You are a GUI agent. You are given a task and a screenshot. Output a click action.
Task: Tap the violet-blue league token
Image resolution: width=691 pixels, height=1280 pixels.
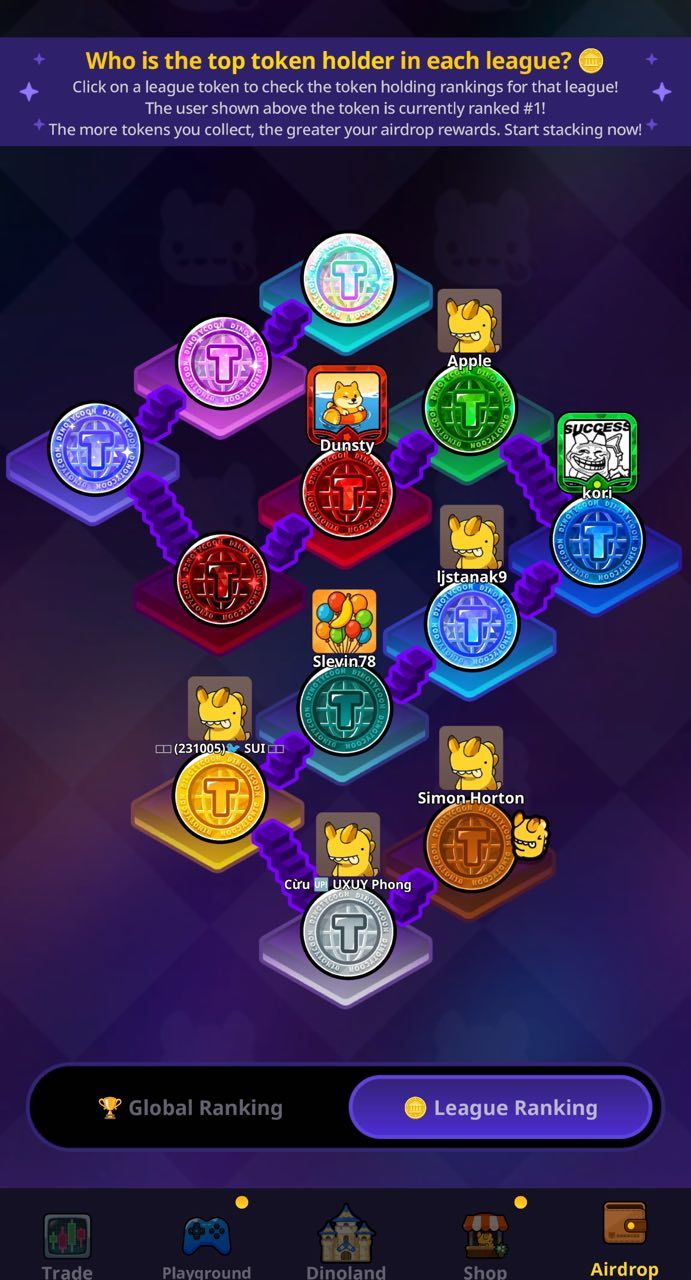(96, 449)
